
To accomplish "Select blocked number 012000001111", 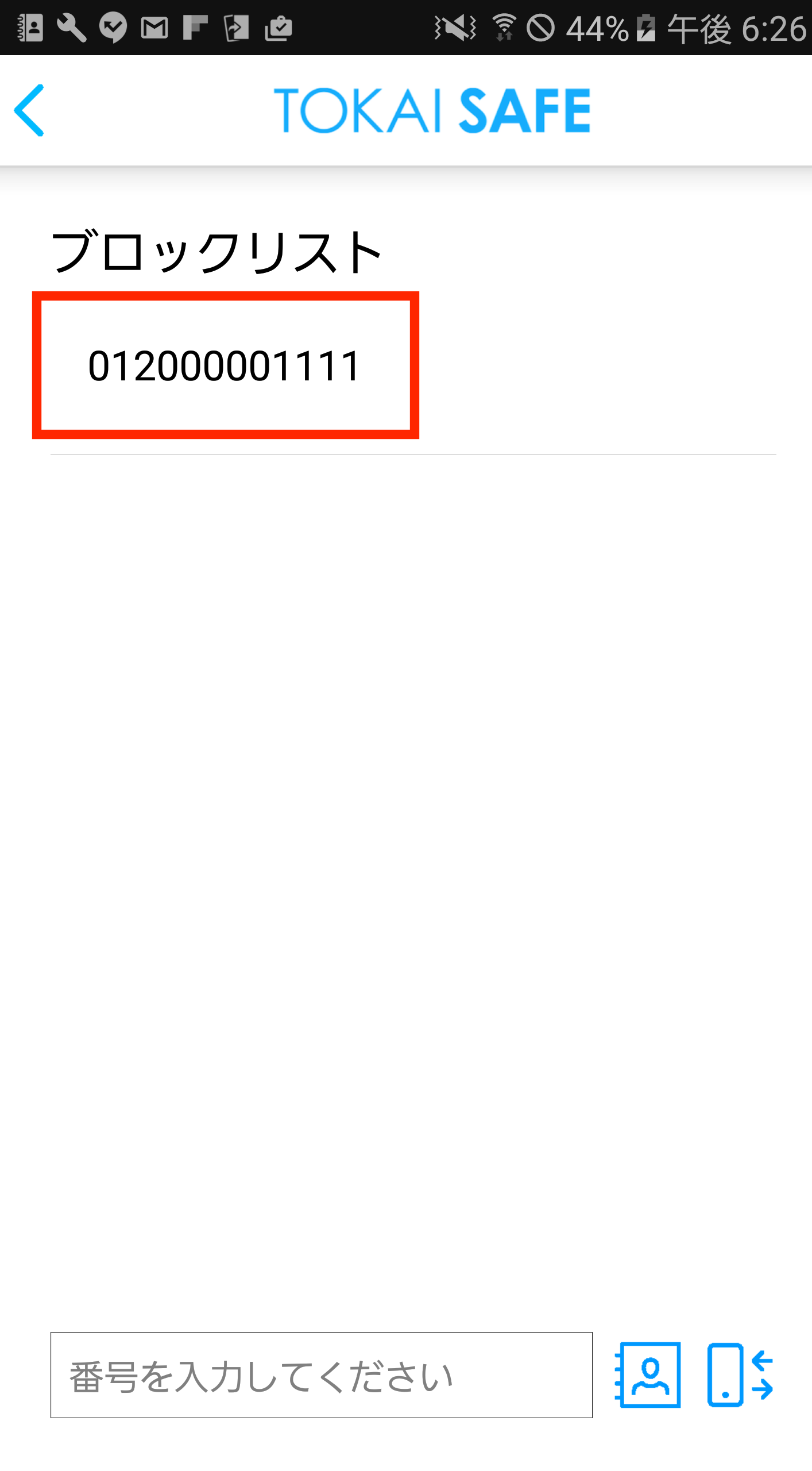I will pos(225,366).
